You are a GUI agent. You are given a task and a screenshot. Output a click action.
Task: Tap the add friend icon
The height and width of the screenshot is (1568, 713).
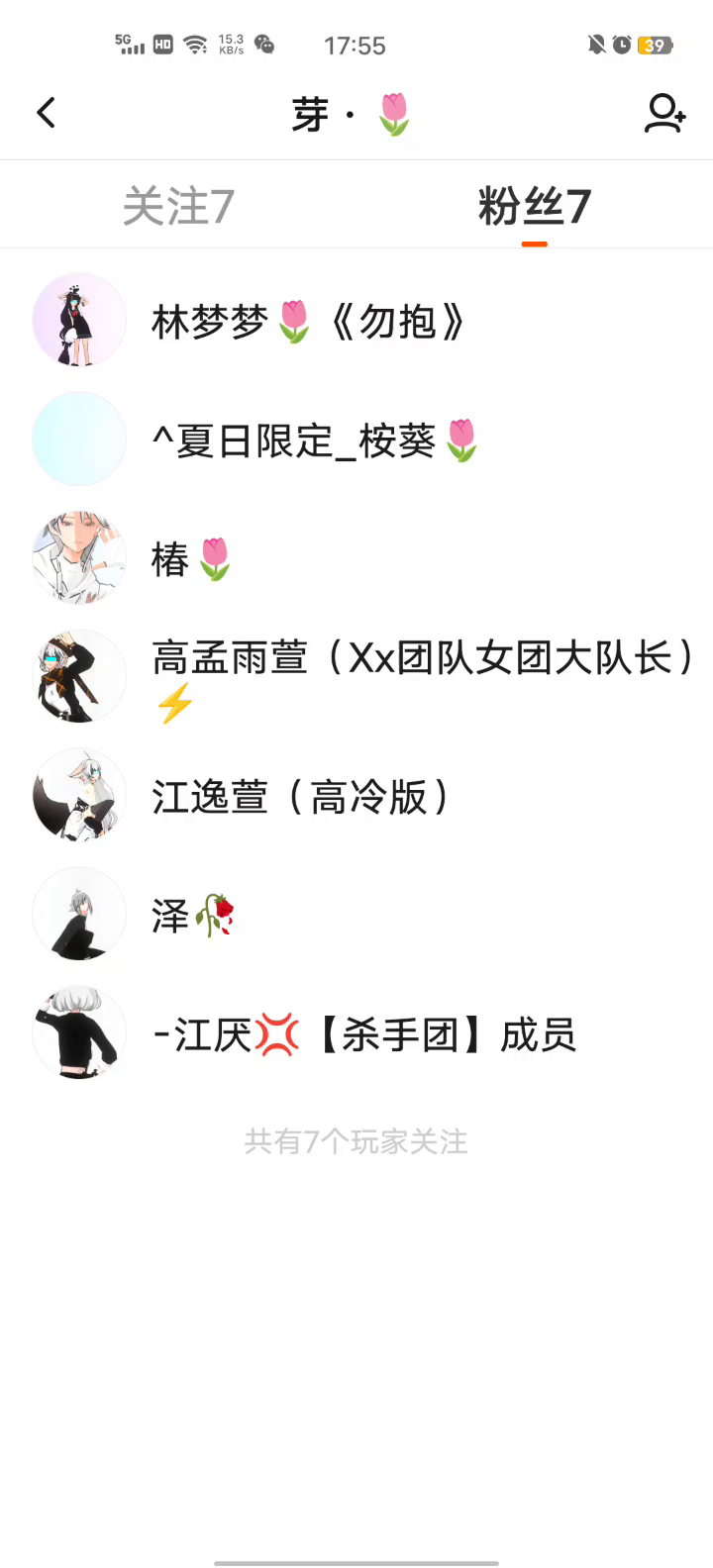pos(663,114)
